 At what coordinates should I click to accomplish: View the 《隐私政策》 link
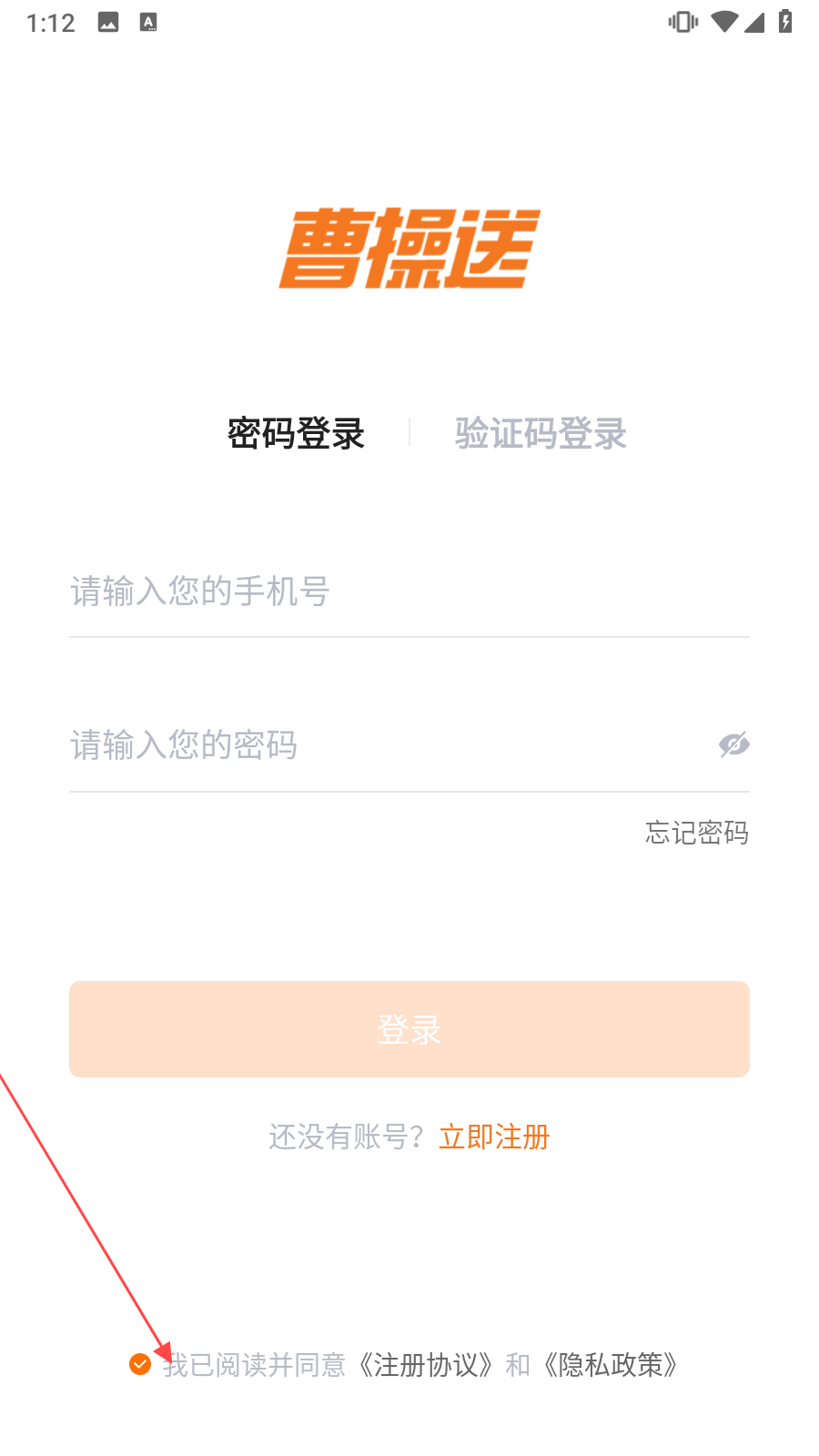[611, 1365]
